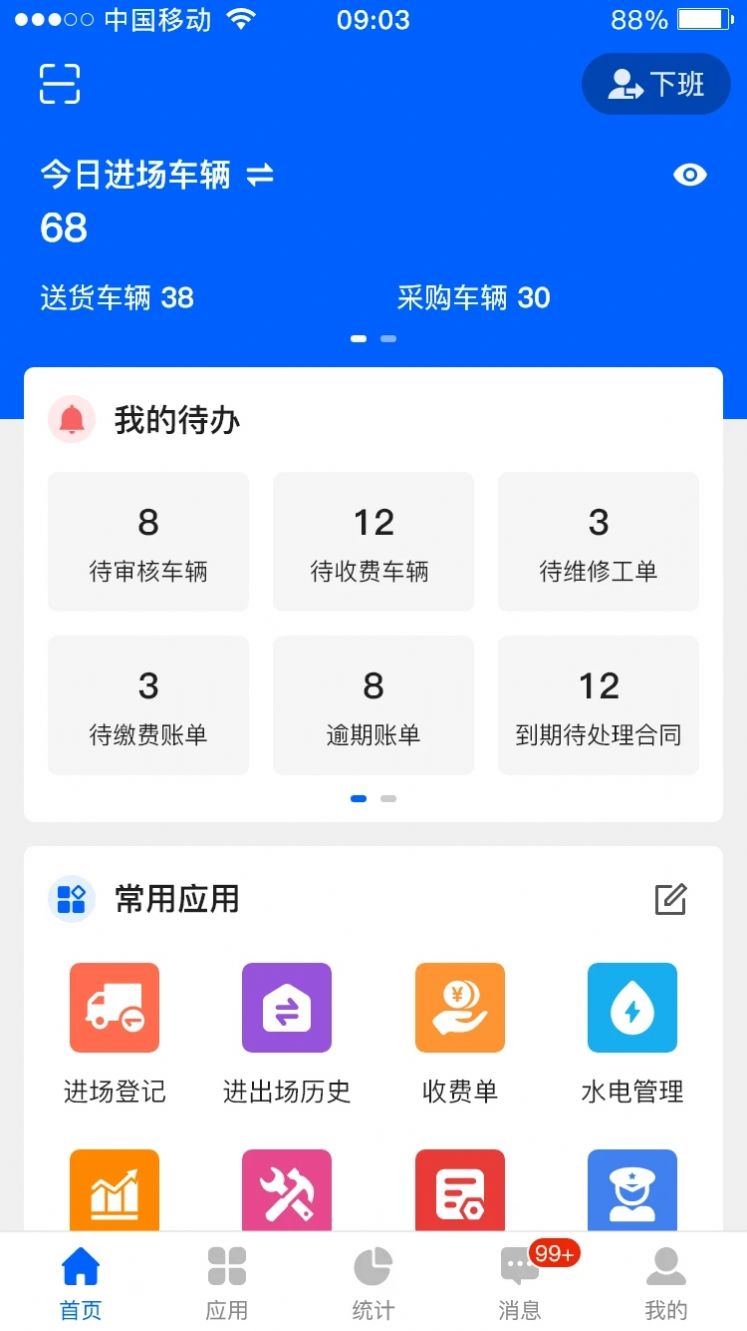Toggle the eye icon to hide vehicle counts

coord(690,174)
